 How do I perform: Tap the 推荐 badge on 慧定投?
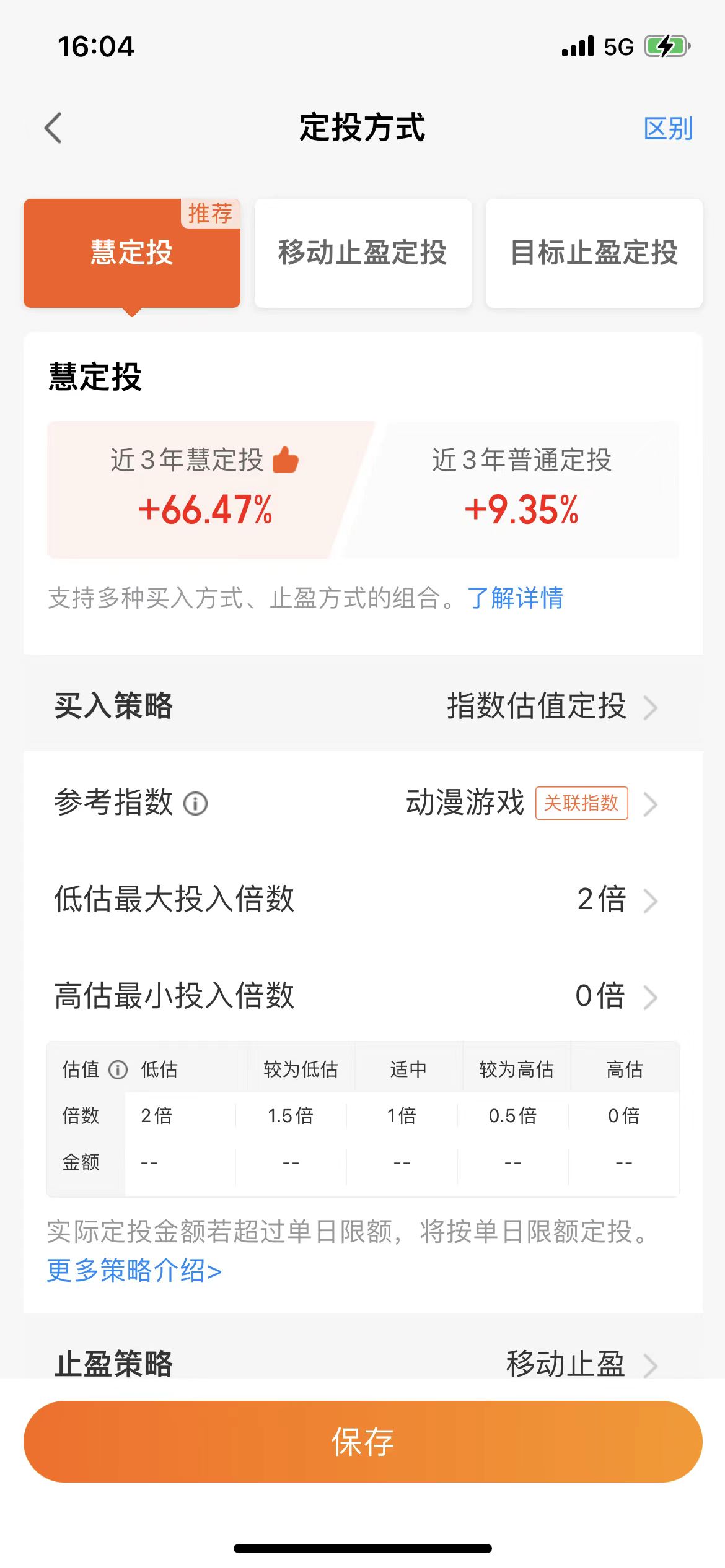(x=210, y=214)
